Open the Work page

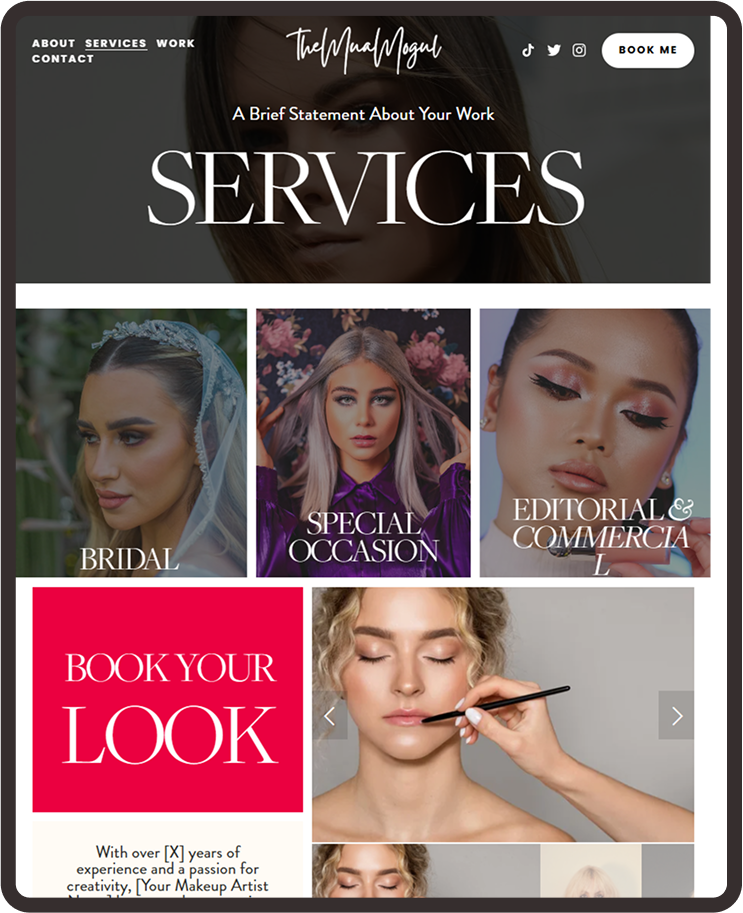tap(175, 44)
